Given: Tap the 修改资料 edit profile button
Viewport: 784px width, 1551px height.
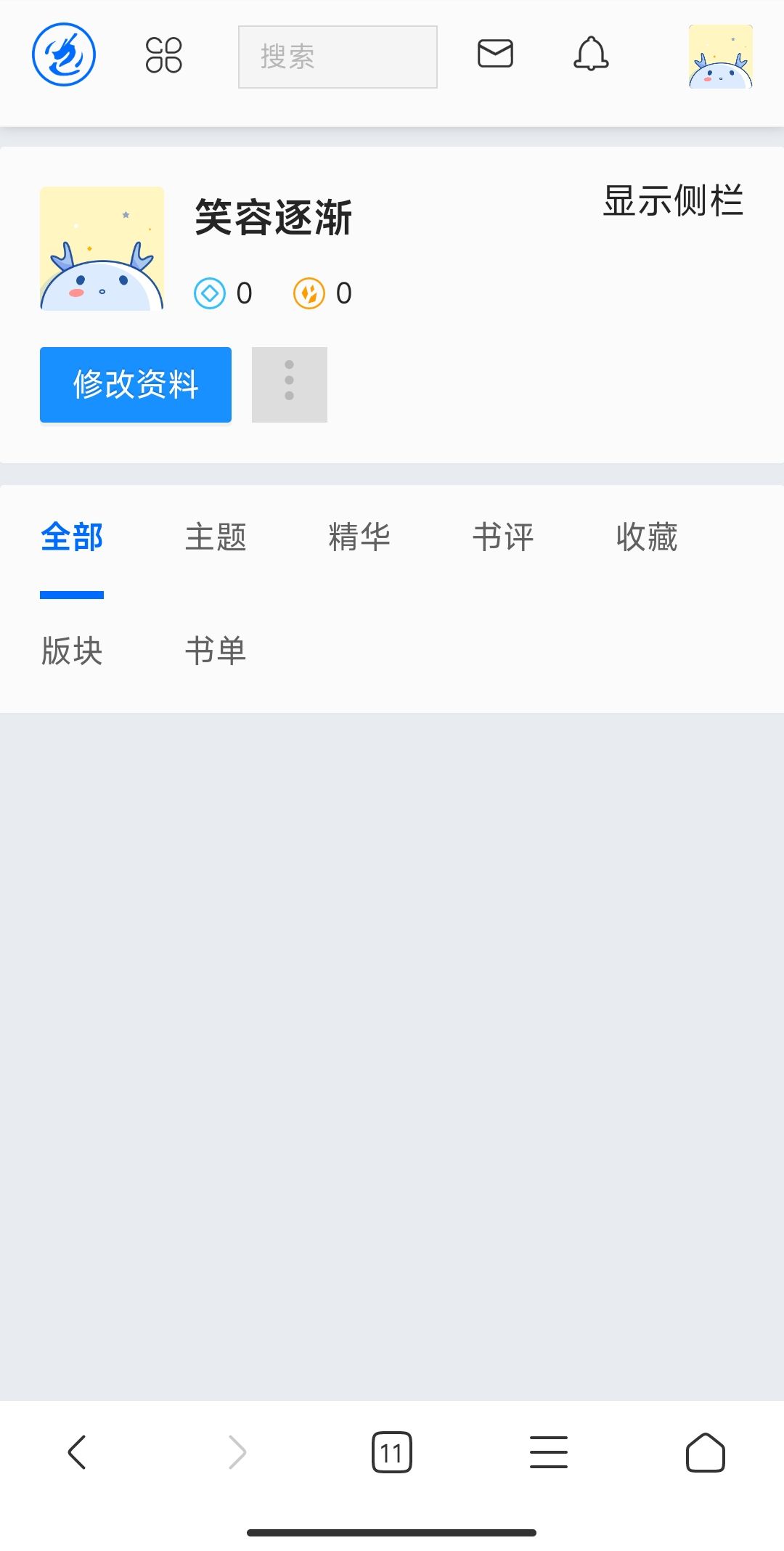Looking at the screenshot, I should point(136,384).
